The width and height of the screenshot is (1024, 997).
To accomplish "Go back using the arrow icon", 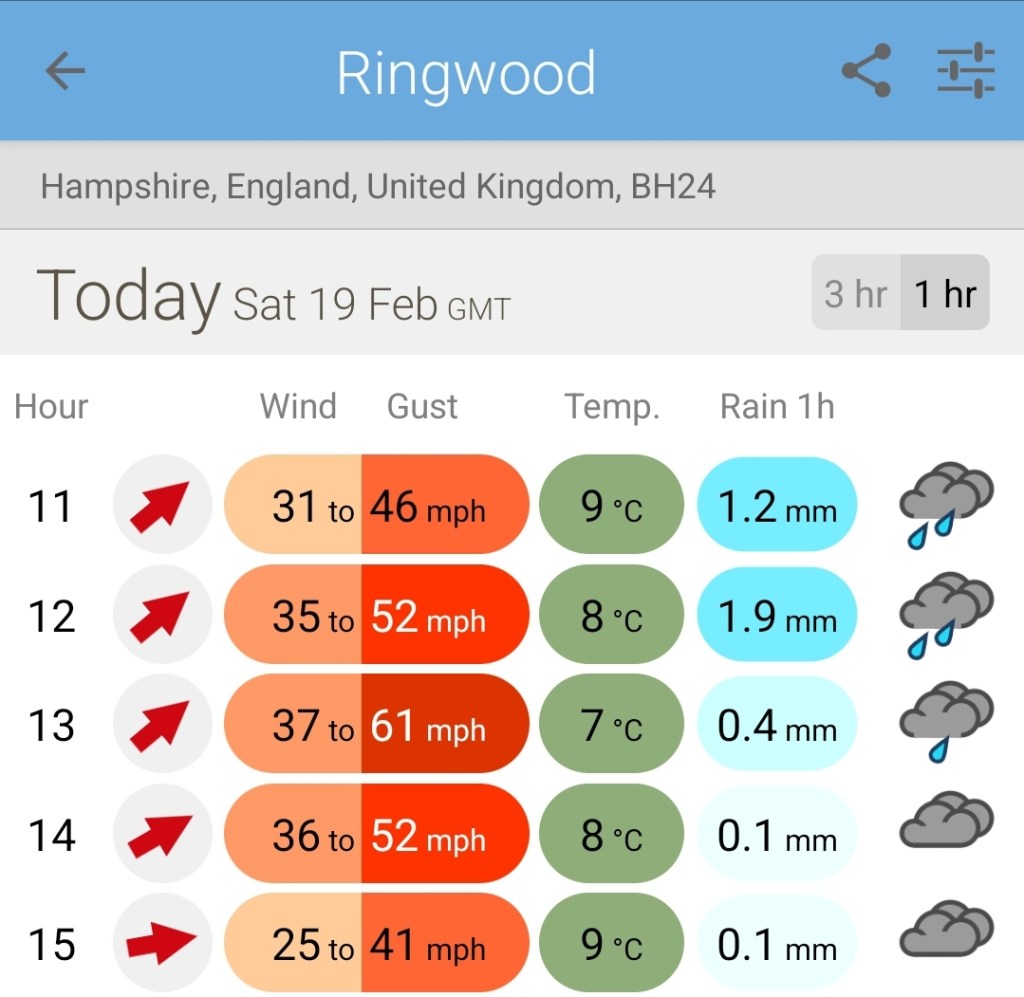I will (65, 71).
